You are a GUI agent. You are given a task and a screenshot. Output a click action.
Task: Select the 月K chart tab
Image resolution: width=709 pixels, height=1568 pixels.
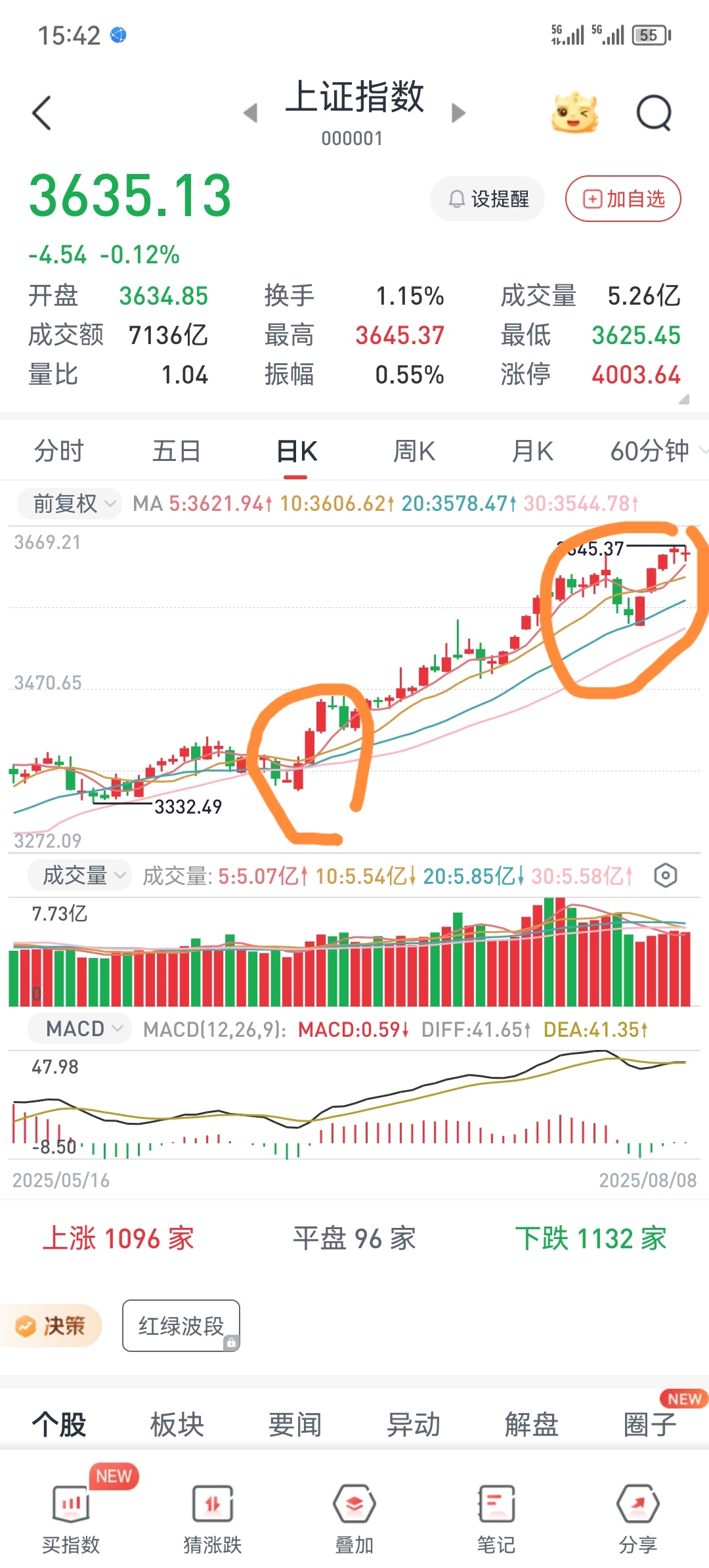pos(532,452)
